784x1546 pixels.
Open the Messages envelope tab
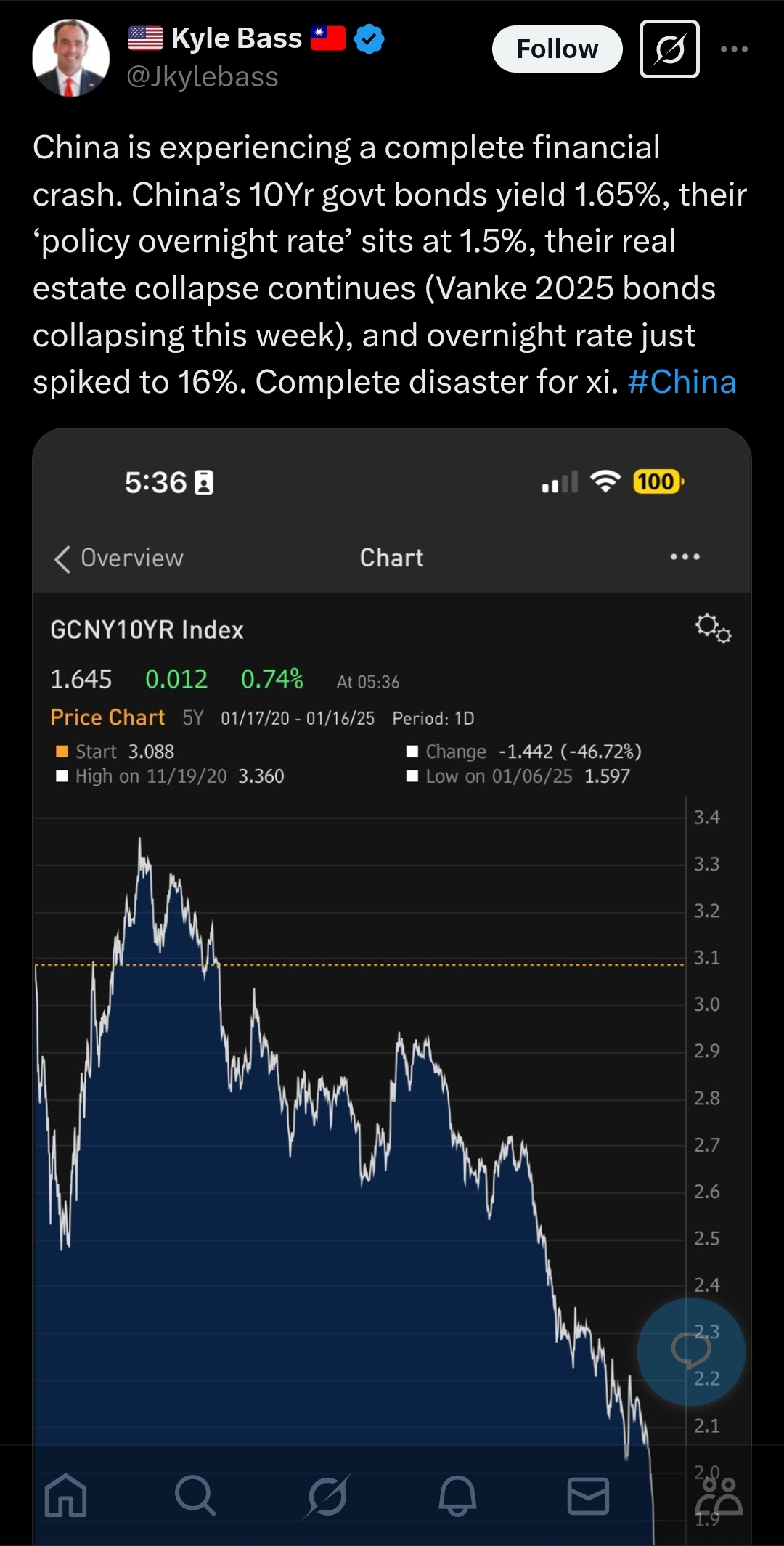(587, 1496)
